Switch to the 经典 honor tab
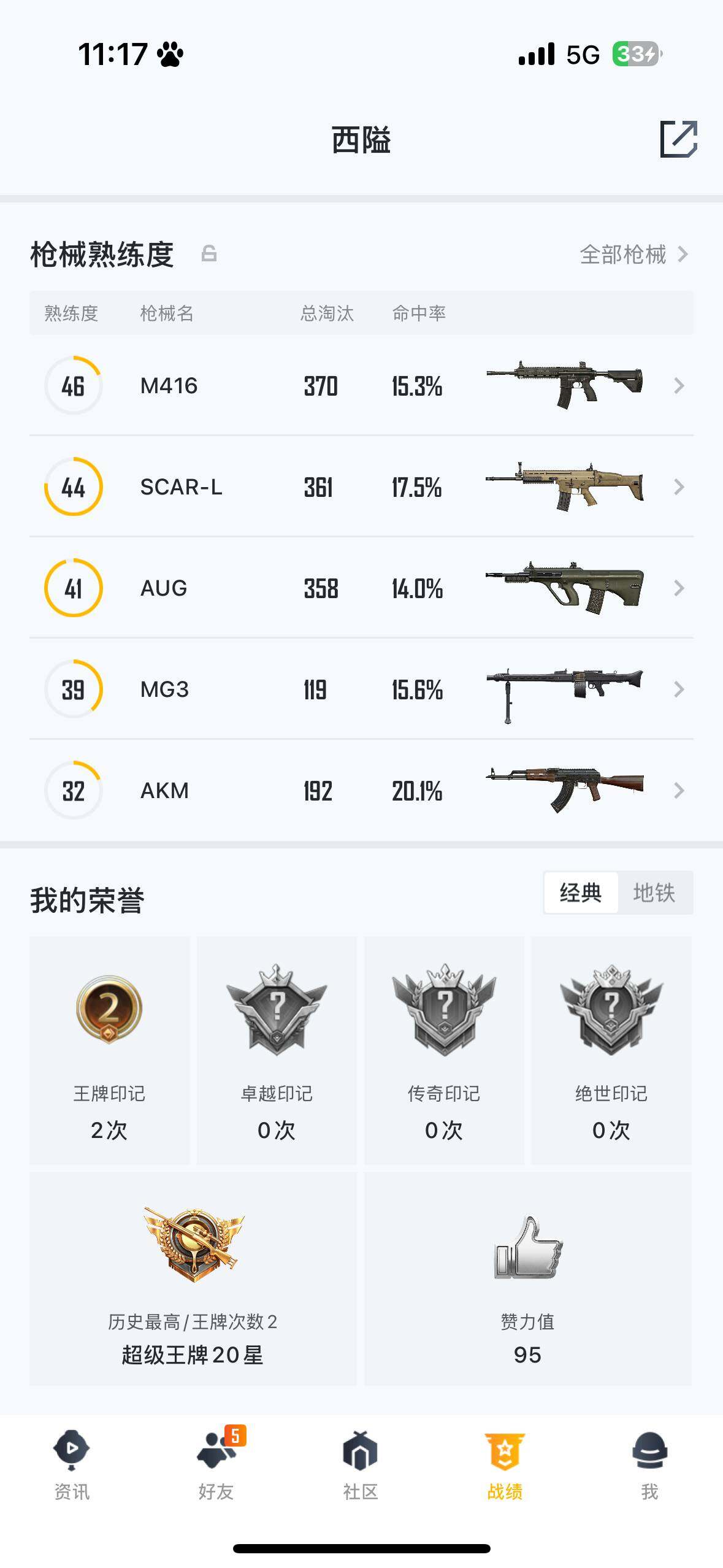Viewport: 723px width, 1568px height. (580, 893)
